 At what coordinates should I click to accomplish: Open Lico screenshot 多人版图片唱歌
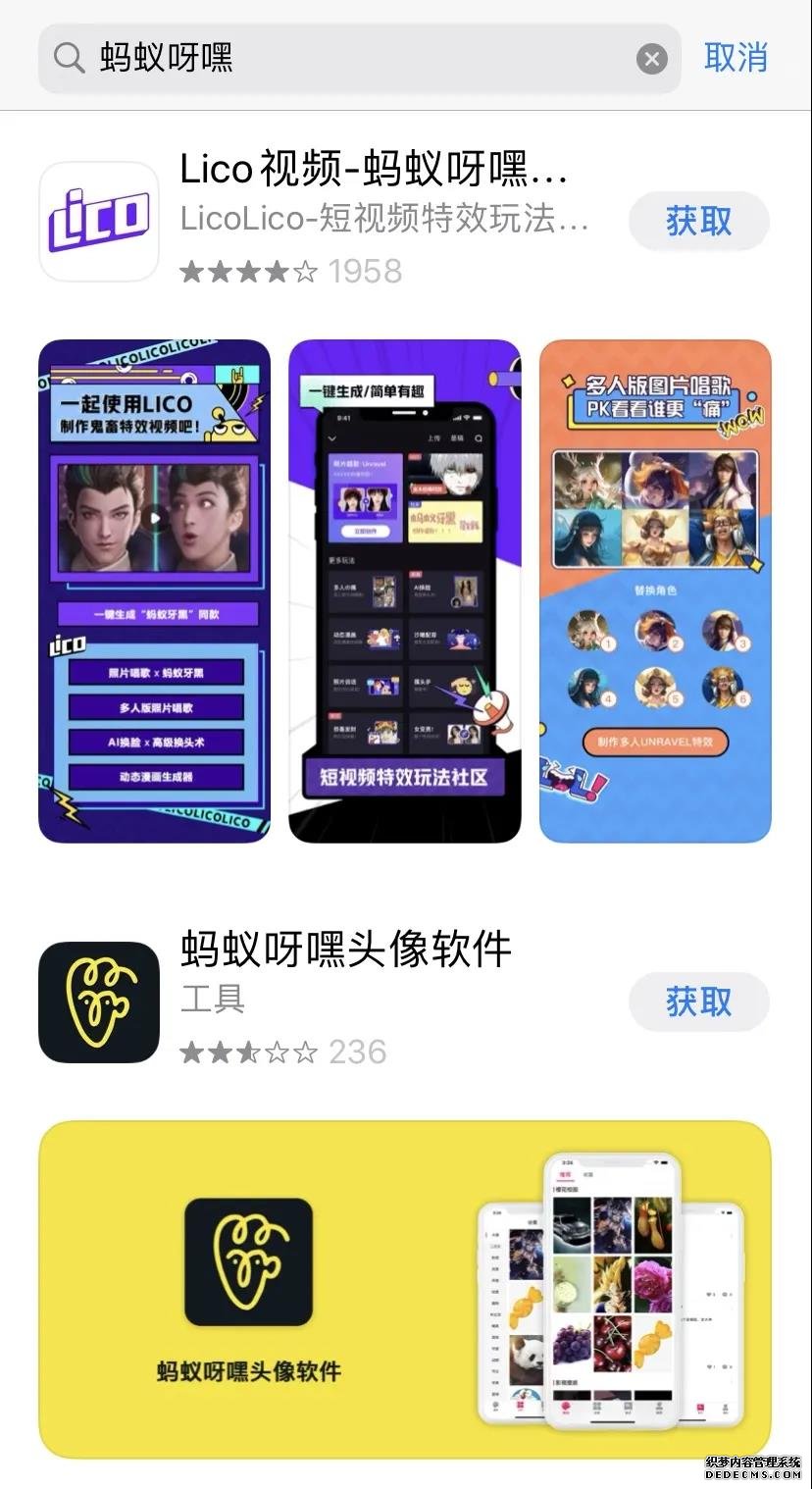655,590
